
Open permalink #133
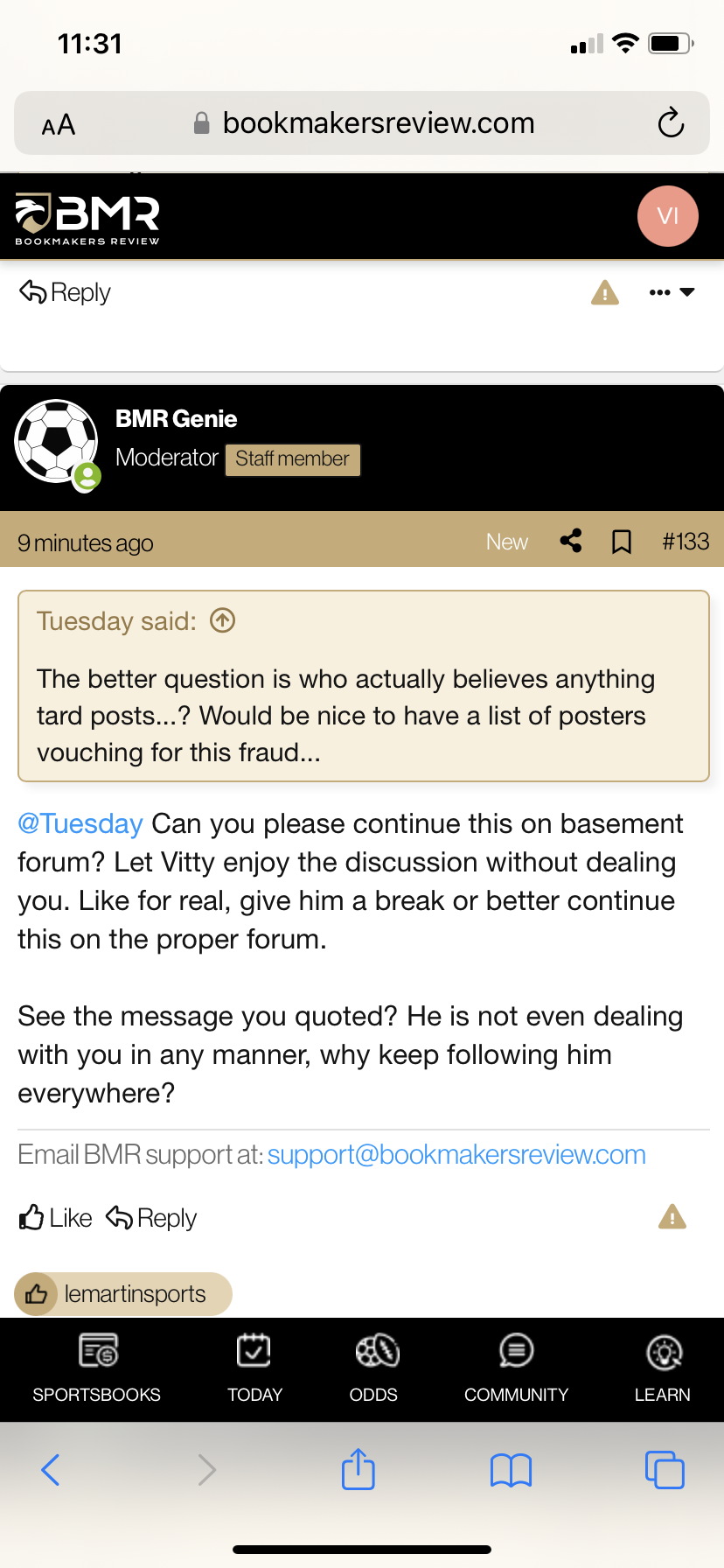(686, 542)
